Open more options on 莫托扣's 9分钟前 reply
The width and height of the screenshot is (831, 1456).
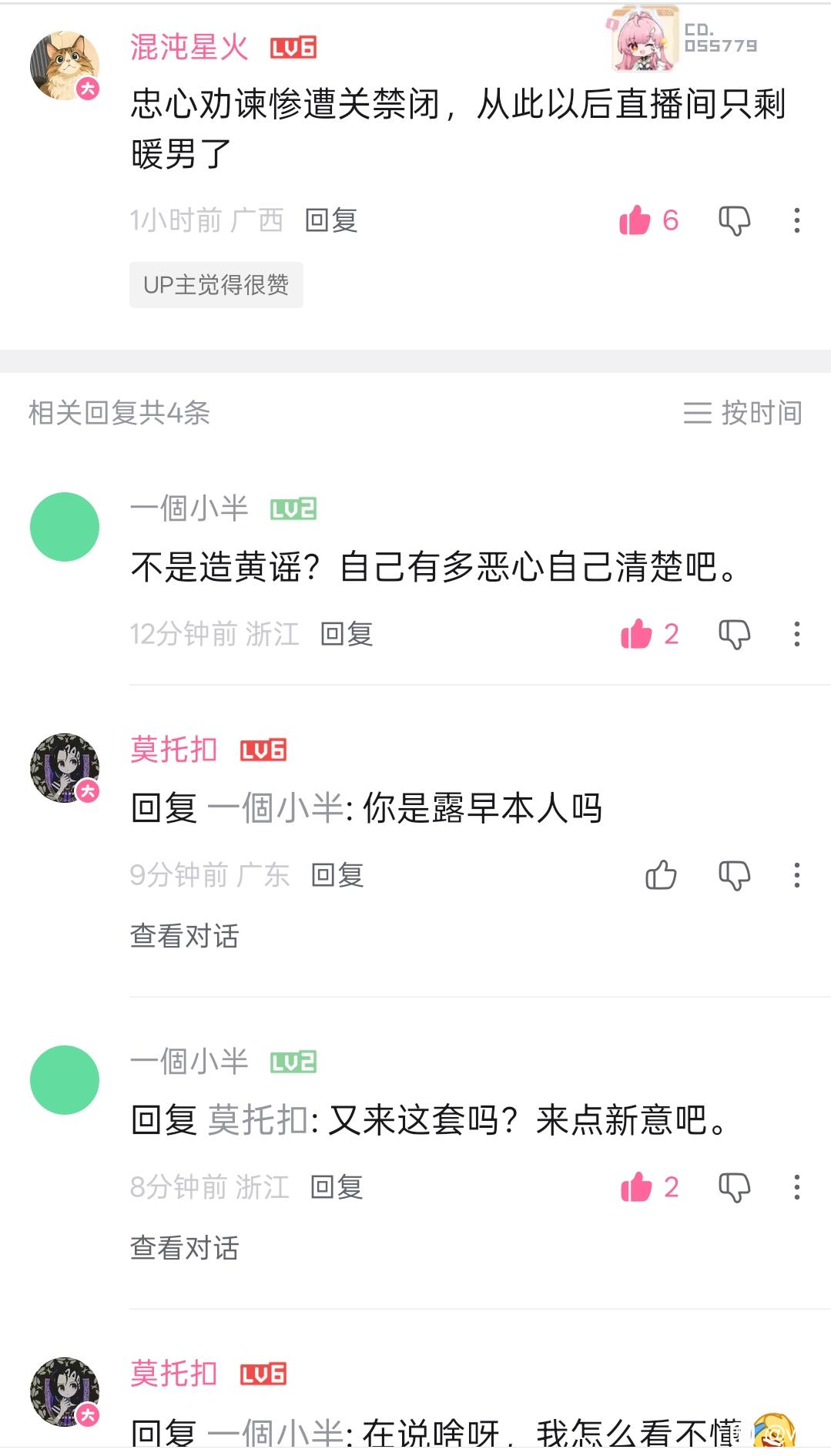797,875
